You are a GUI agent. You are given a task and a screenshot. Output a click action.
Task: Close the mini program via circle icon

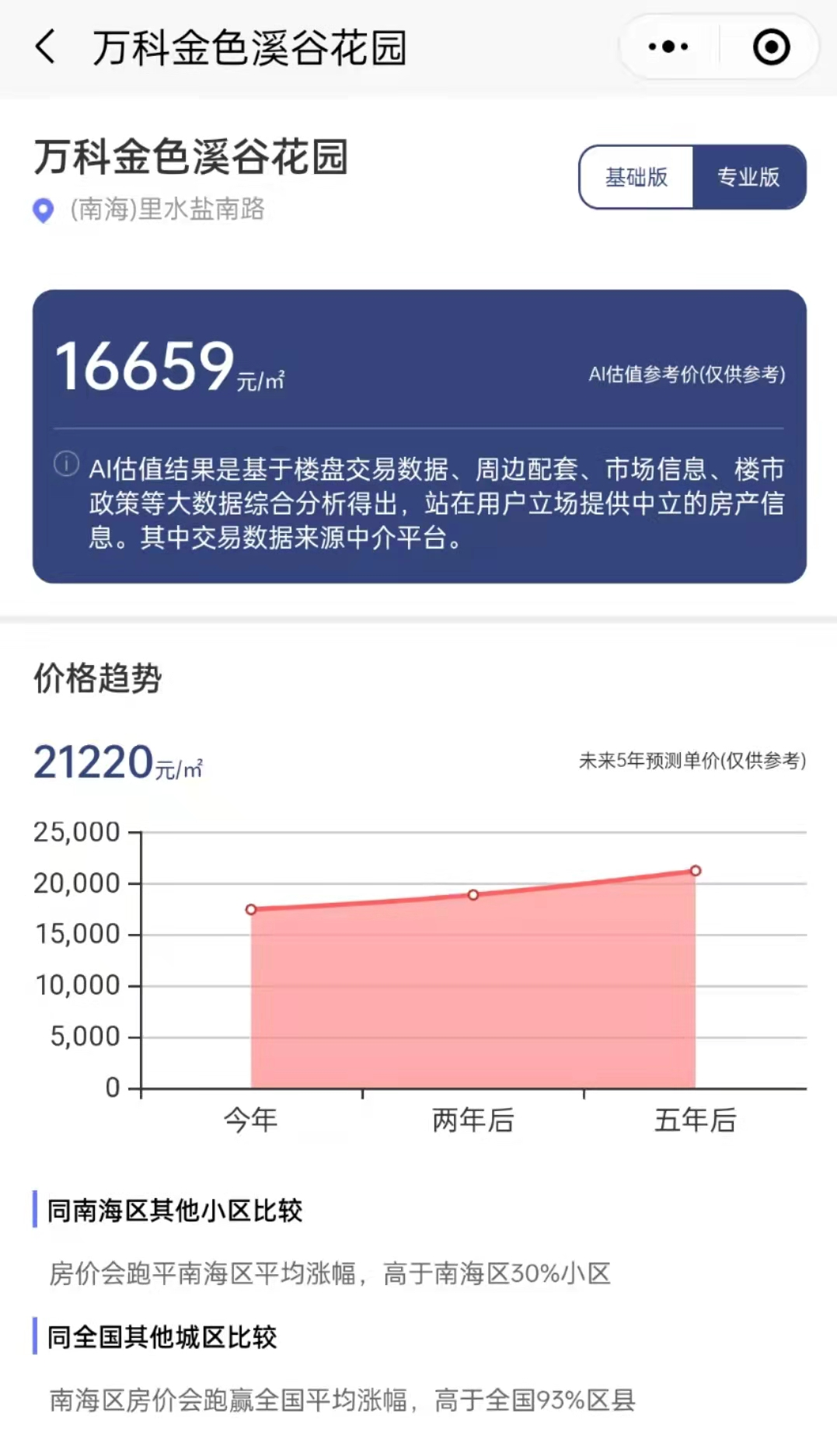pos(771,47)
